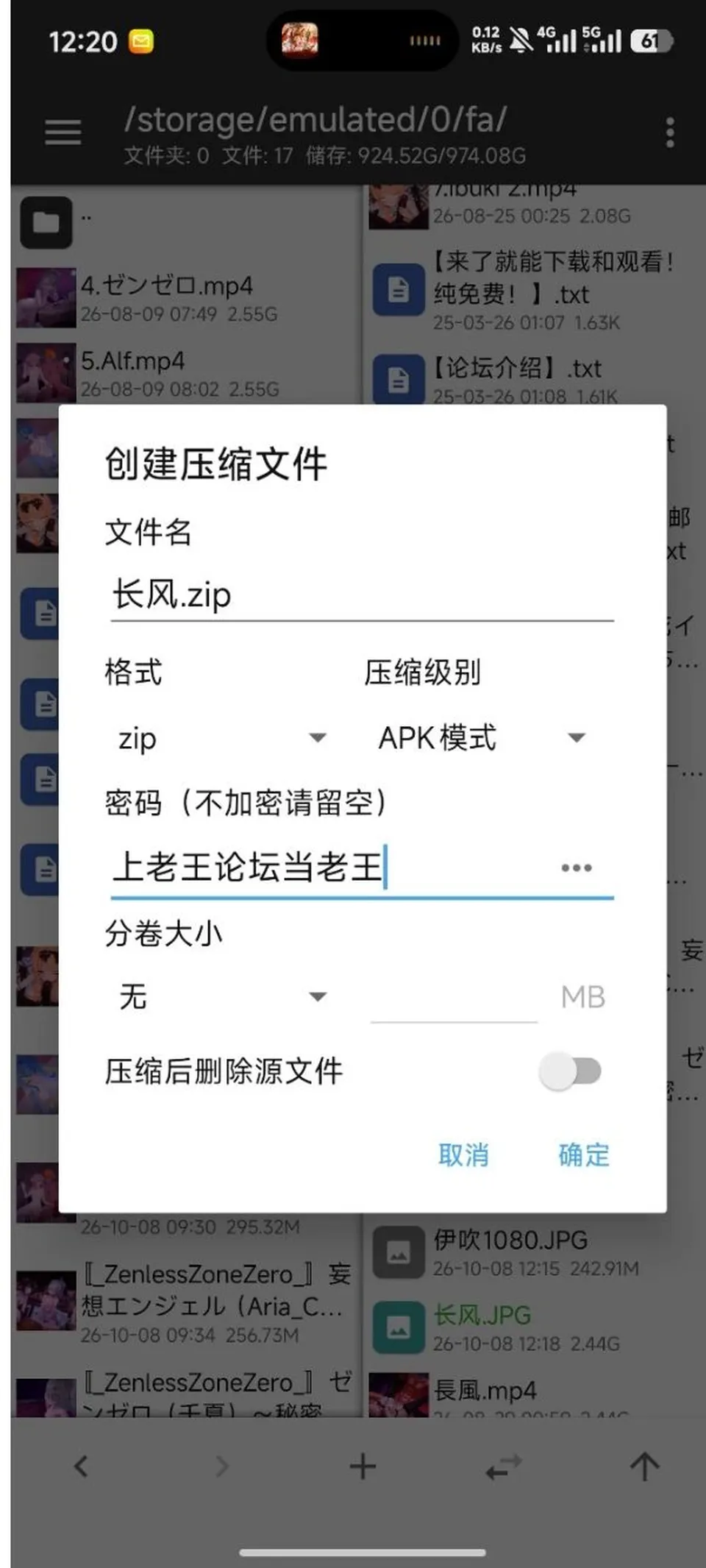Open the three-dot options in password field
706x1568 pixels.
click(577, 868)
